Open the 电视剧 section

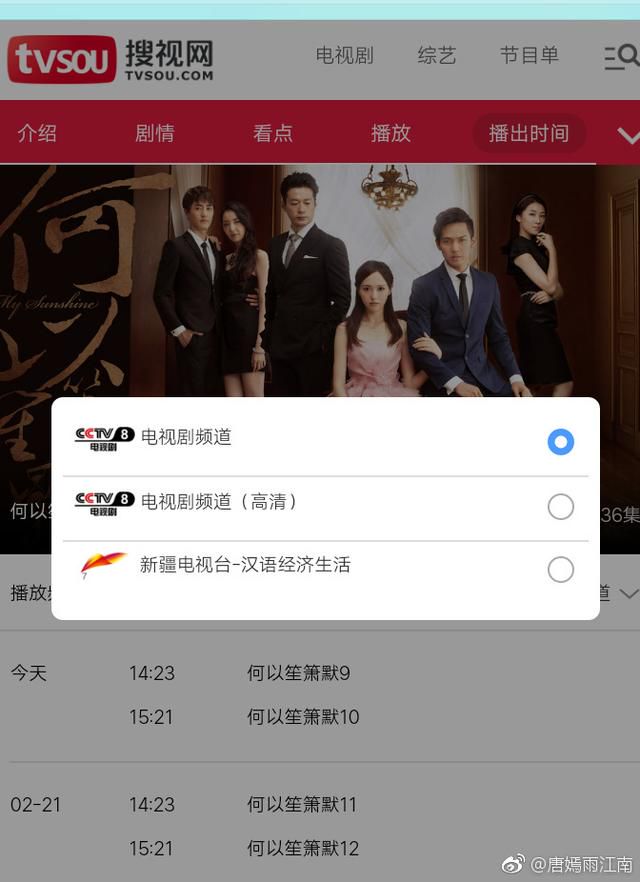(x=344, y=56)
